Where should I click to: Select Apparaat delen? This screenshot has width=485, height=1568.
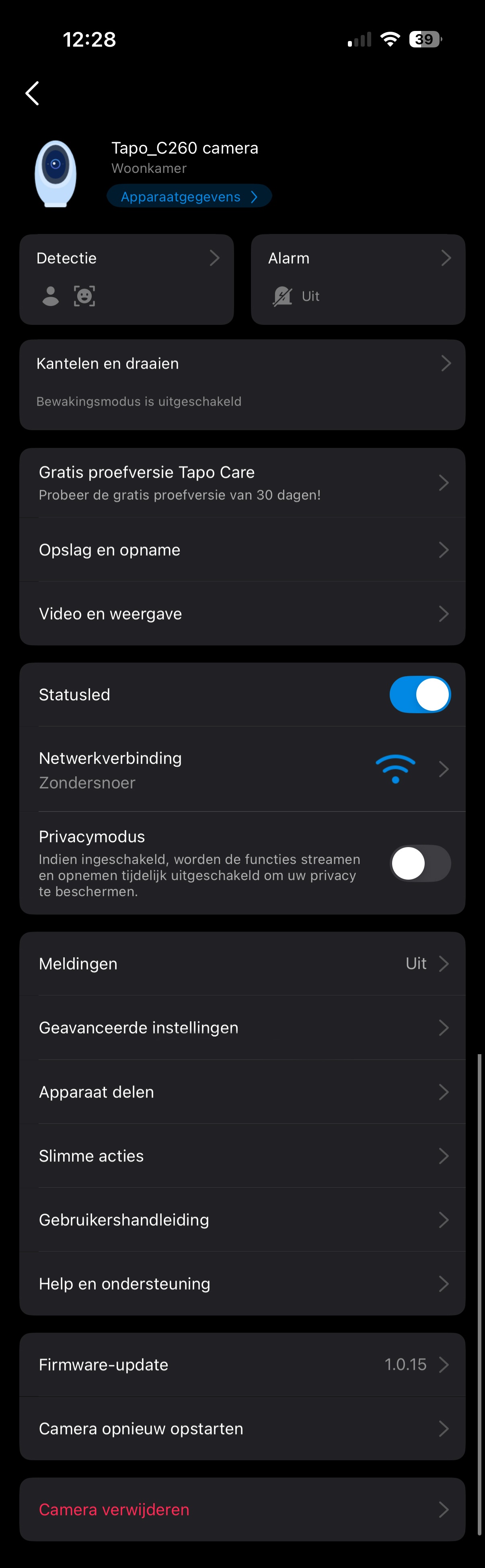242,1092
